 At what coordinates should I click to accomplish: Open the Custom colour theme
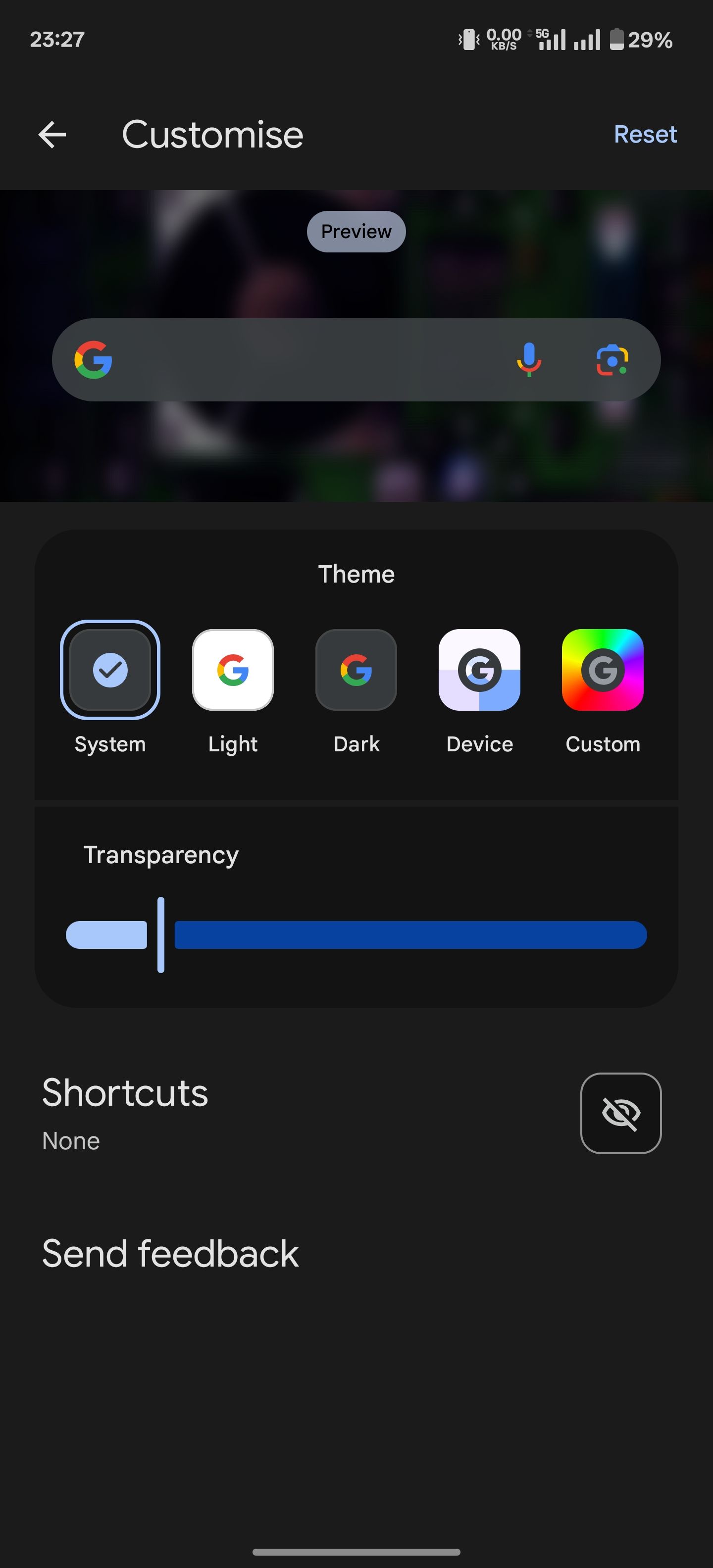[x=602, y=670]
